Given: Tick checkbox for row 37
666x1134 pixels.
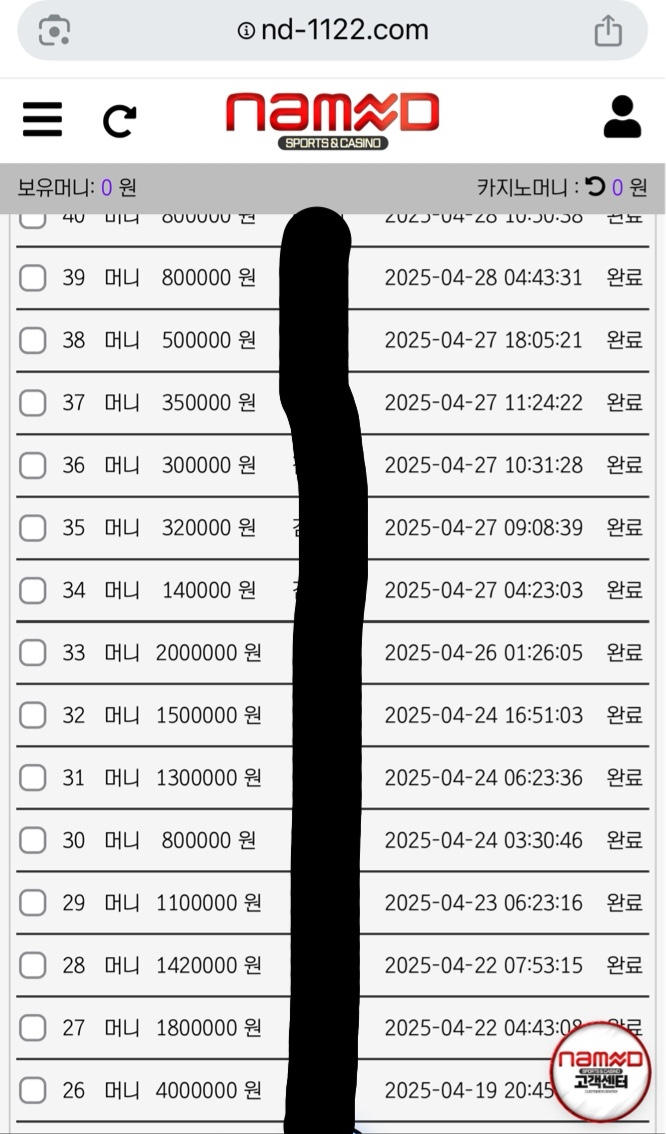Looking at the screenshot, I should (33, 403).
